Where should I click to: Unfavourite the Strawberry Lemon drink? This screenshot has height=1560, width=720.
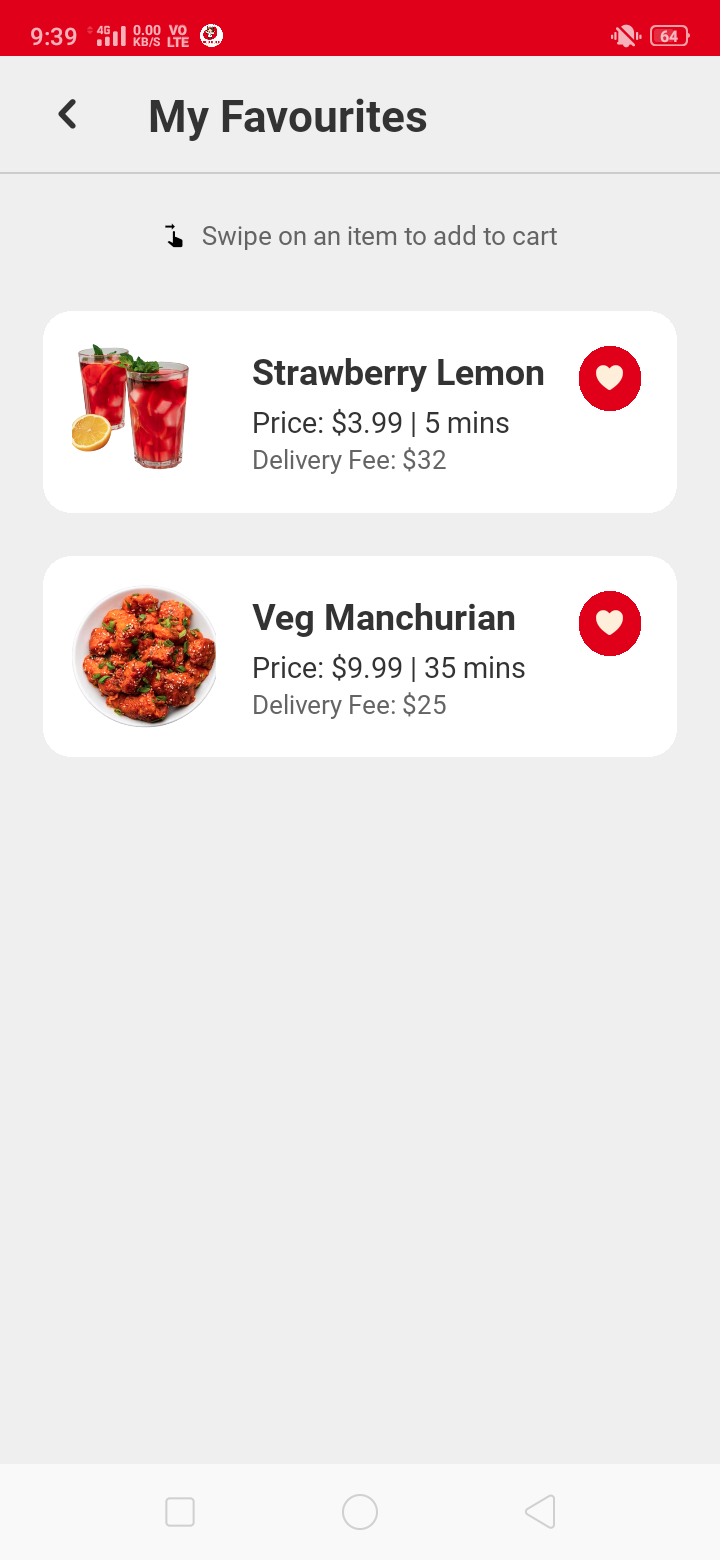click(x=610, y=378)
